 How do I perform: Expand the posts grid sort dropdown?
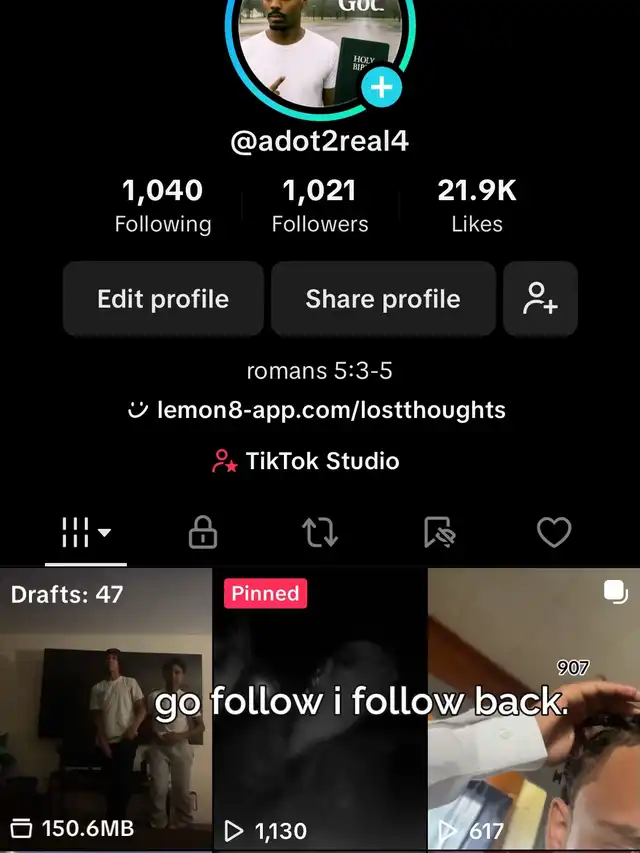point(86,532)
